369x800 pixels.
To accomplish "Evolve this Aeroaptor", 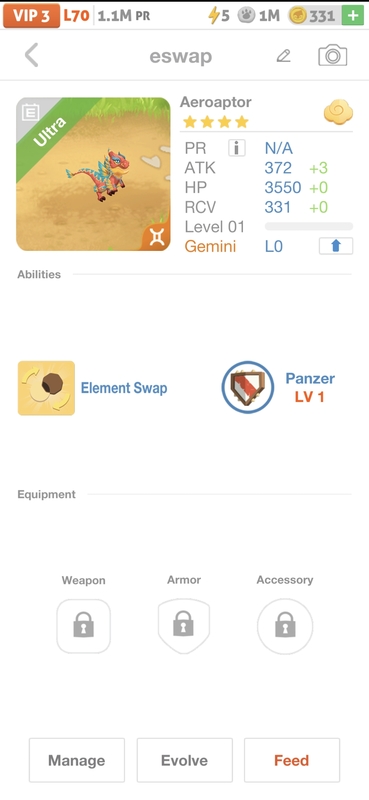I will tap(184, 760).
